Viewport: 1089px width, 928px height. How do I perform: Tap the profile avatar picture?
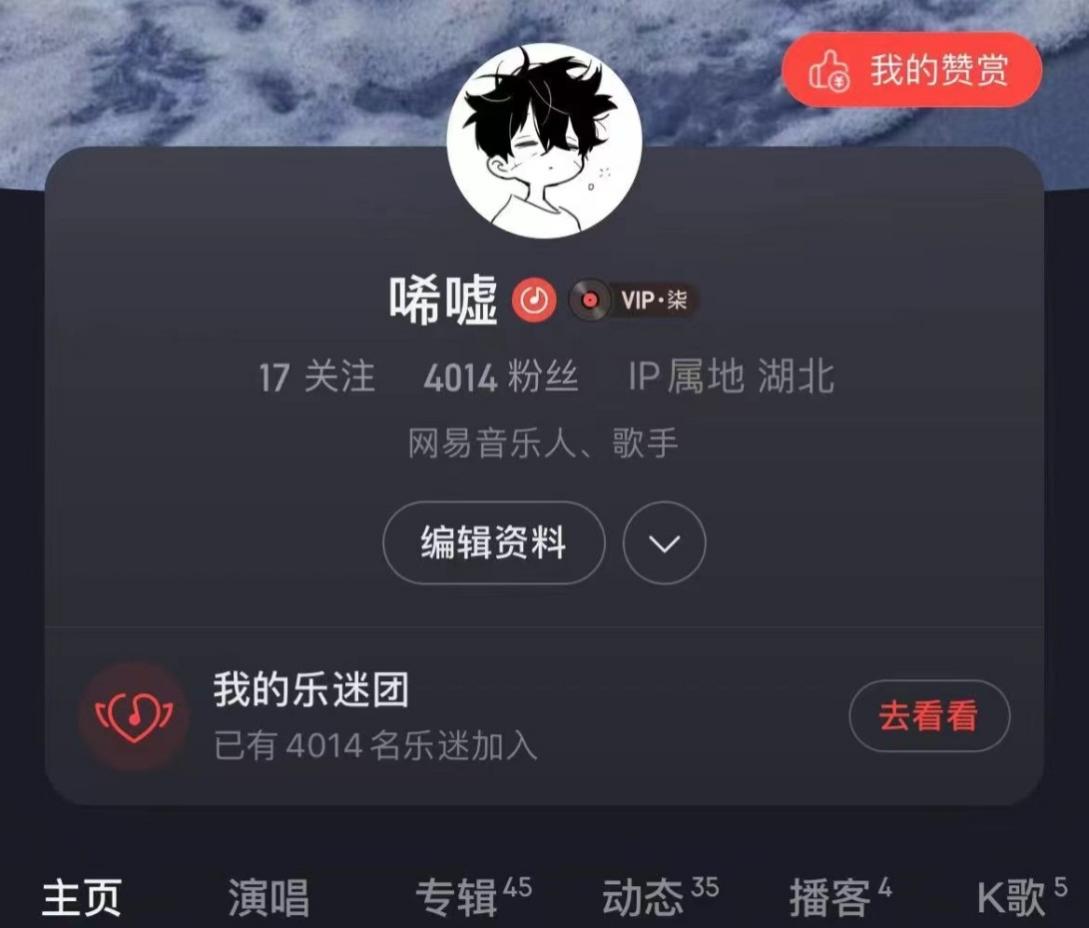coord(544,141)
